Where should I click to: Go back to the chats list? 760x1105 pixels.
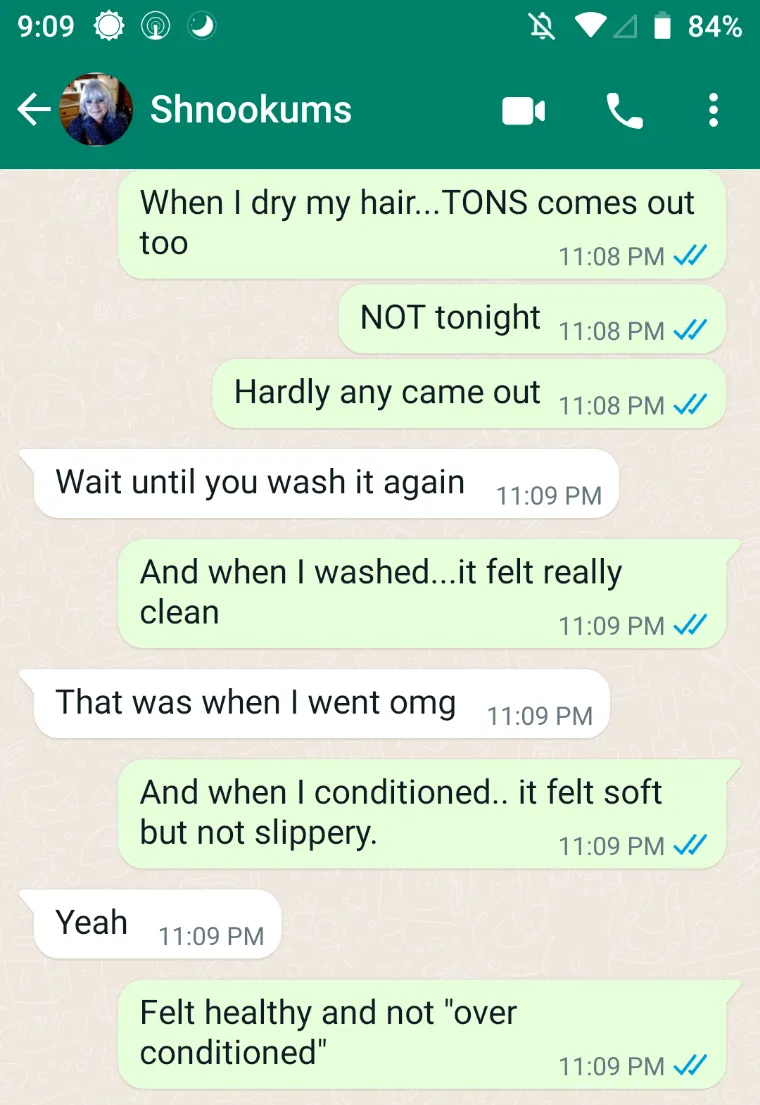(x=32, y=110)
